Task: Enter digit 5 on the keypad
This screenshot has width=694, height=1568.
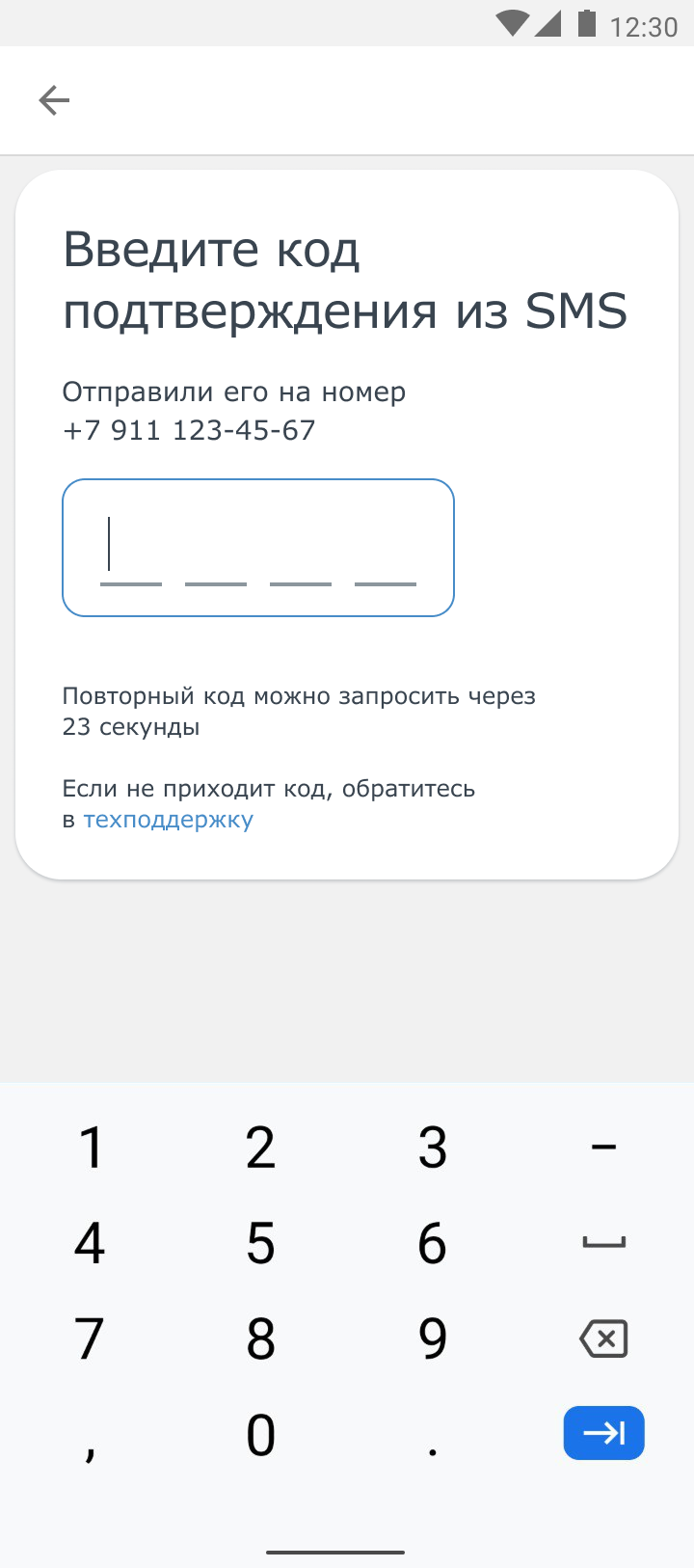Action: click(x=260, y=1243)
